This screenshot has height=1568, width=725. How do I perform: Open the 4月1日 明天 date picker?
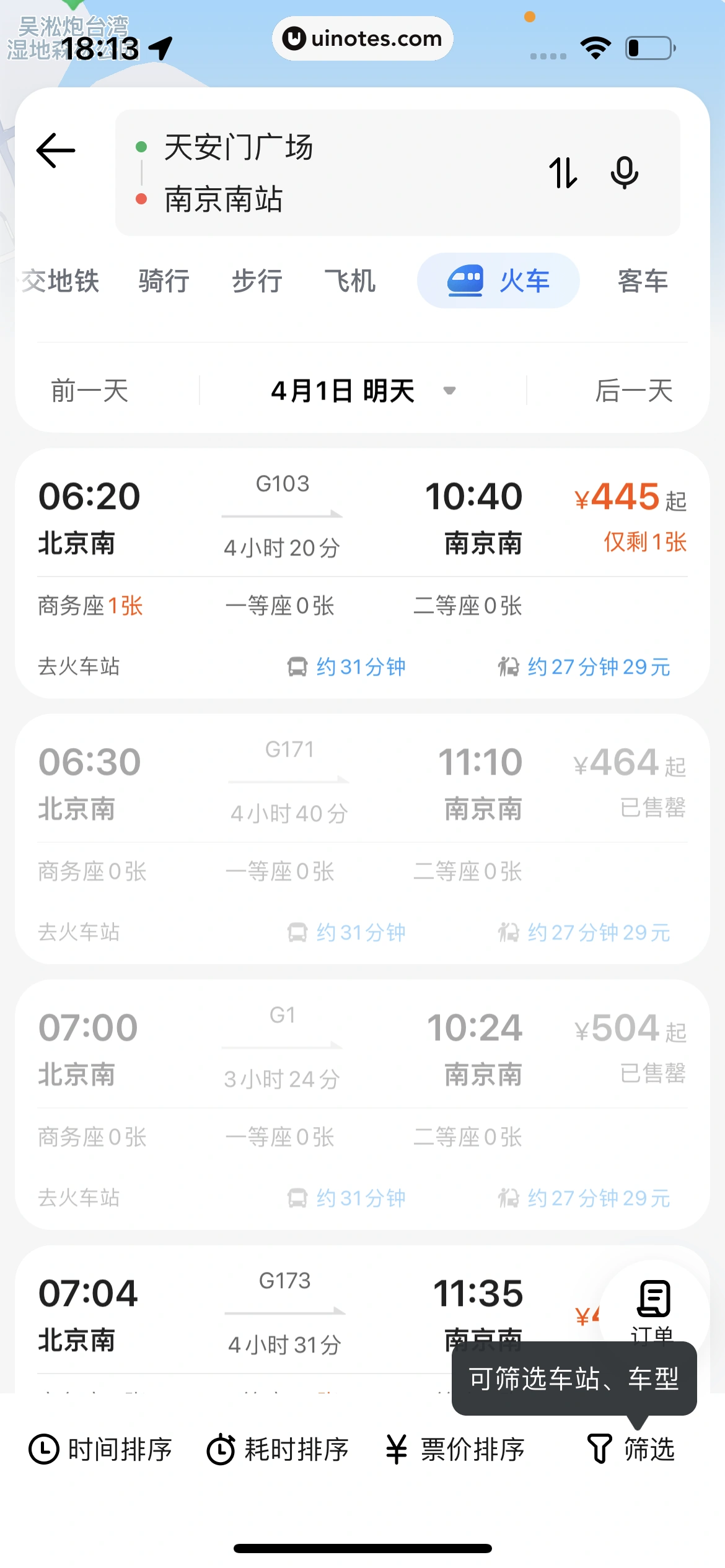(x=362, y=391)
